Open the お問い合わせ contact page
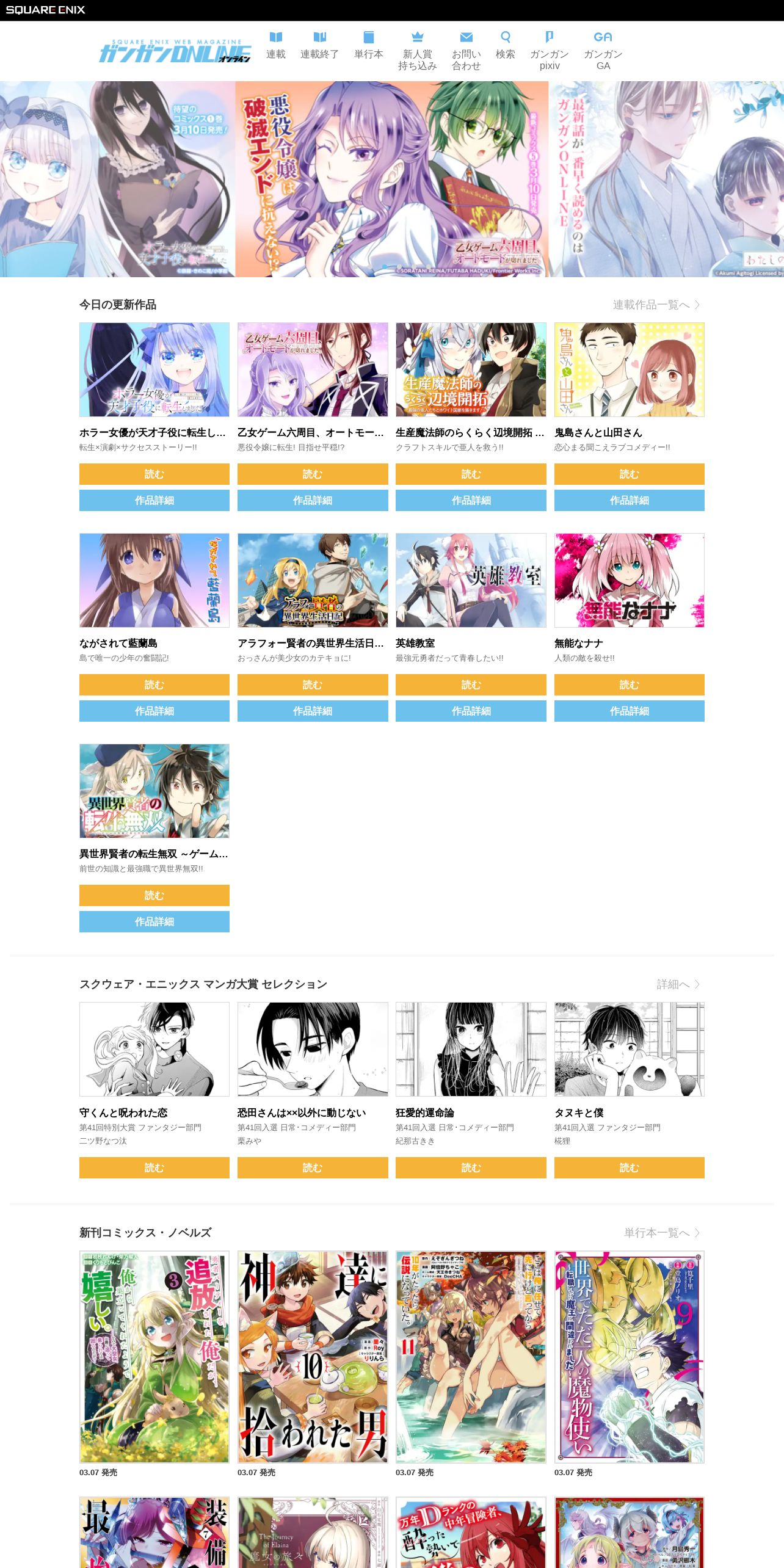 [466, 51]
